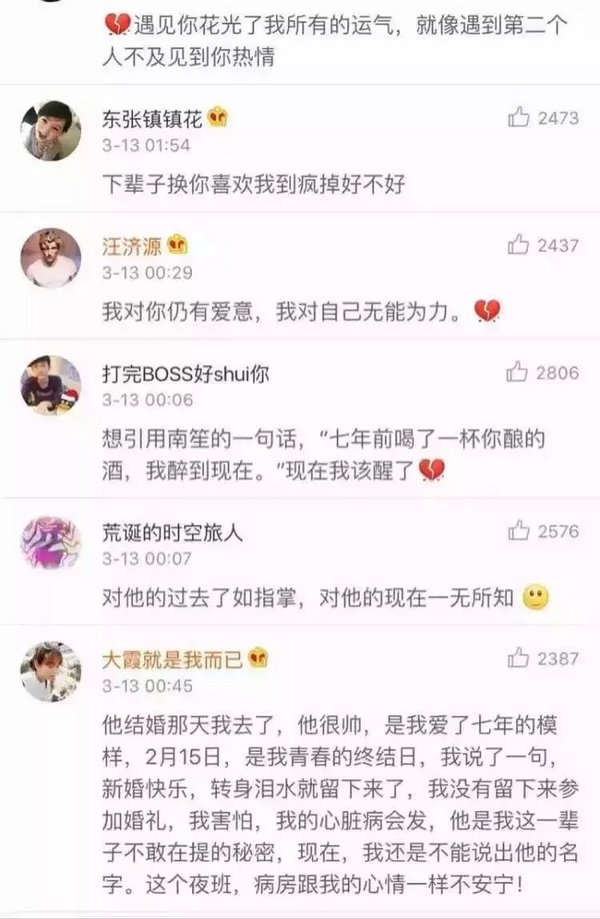Open username 汪济源

(x=134, y=245)
